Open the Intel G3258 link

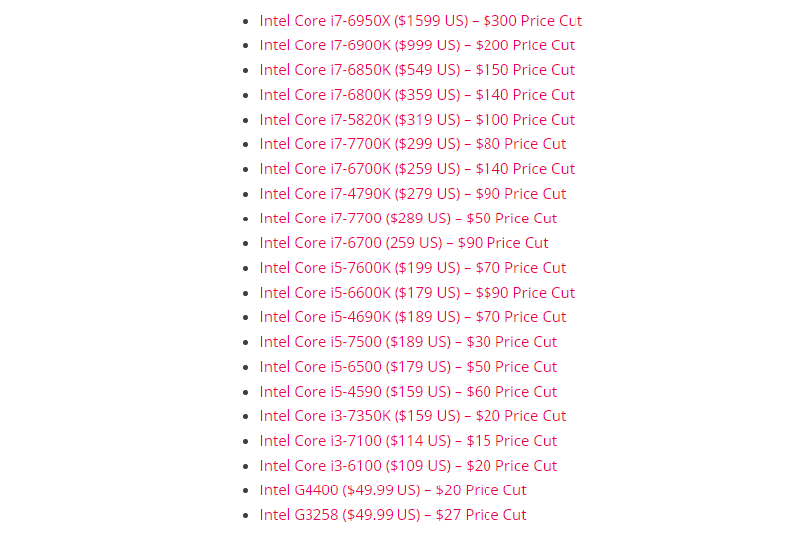(392, 515)
